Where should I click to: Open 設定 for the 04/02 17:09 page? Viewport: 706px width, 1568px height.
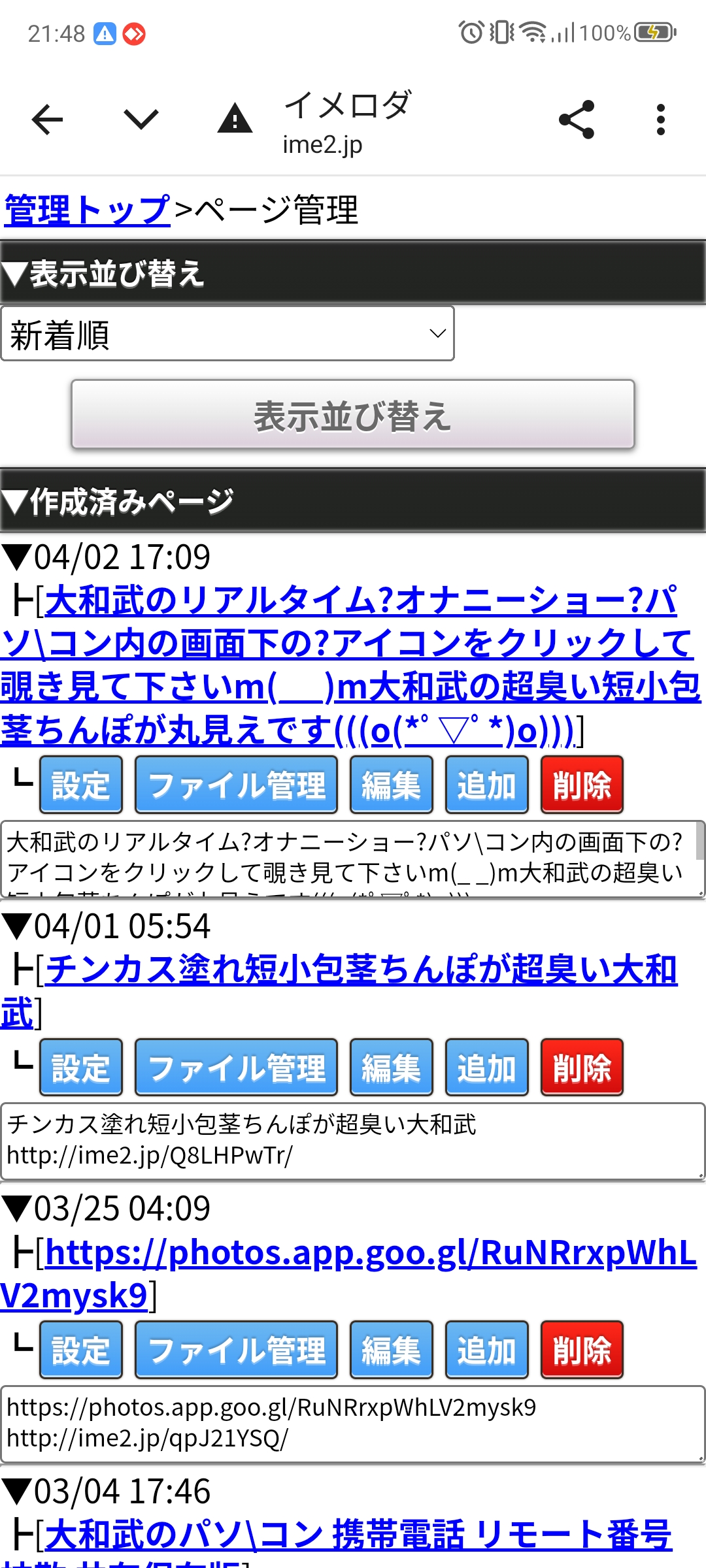(x=81, y=785)
